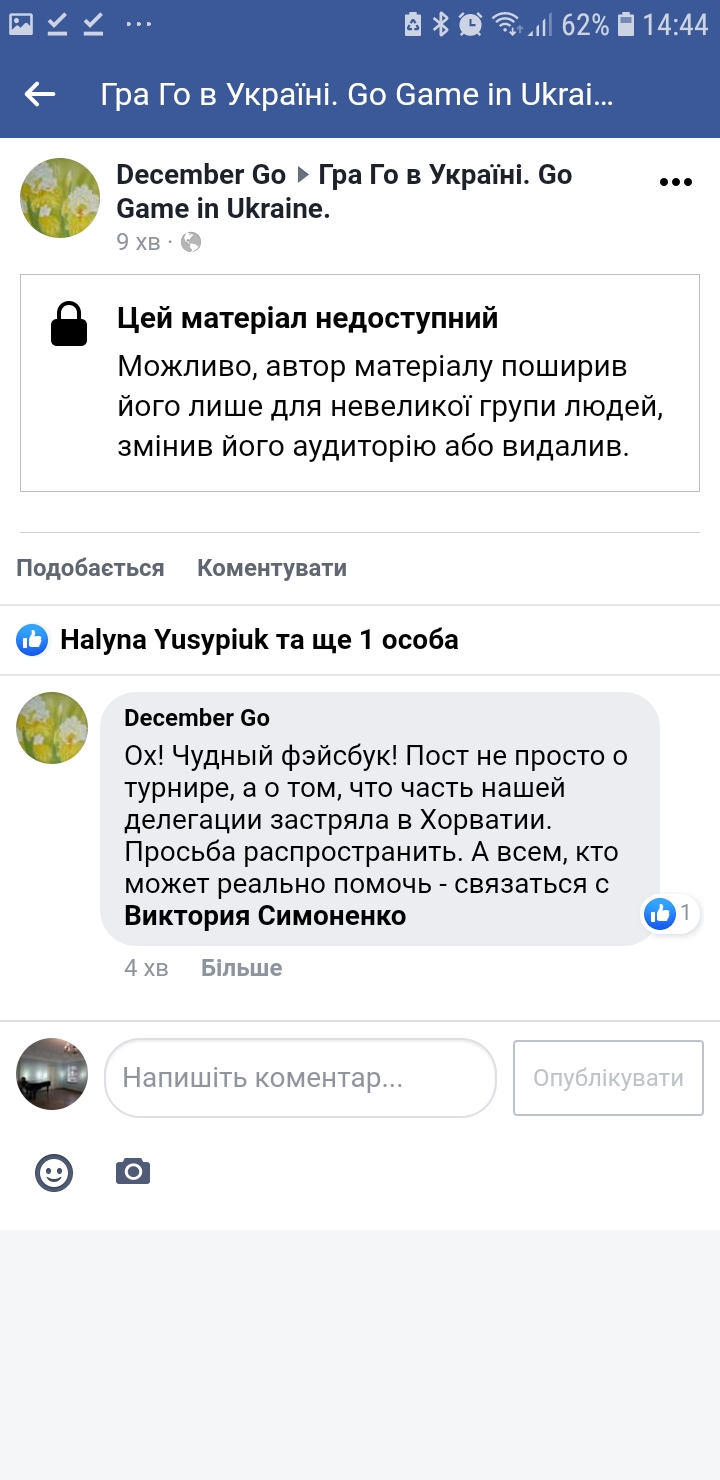Open the tagged profile Виктория Симоненко
Viewport: 720px width, 1480px height.
[265, 915]
